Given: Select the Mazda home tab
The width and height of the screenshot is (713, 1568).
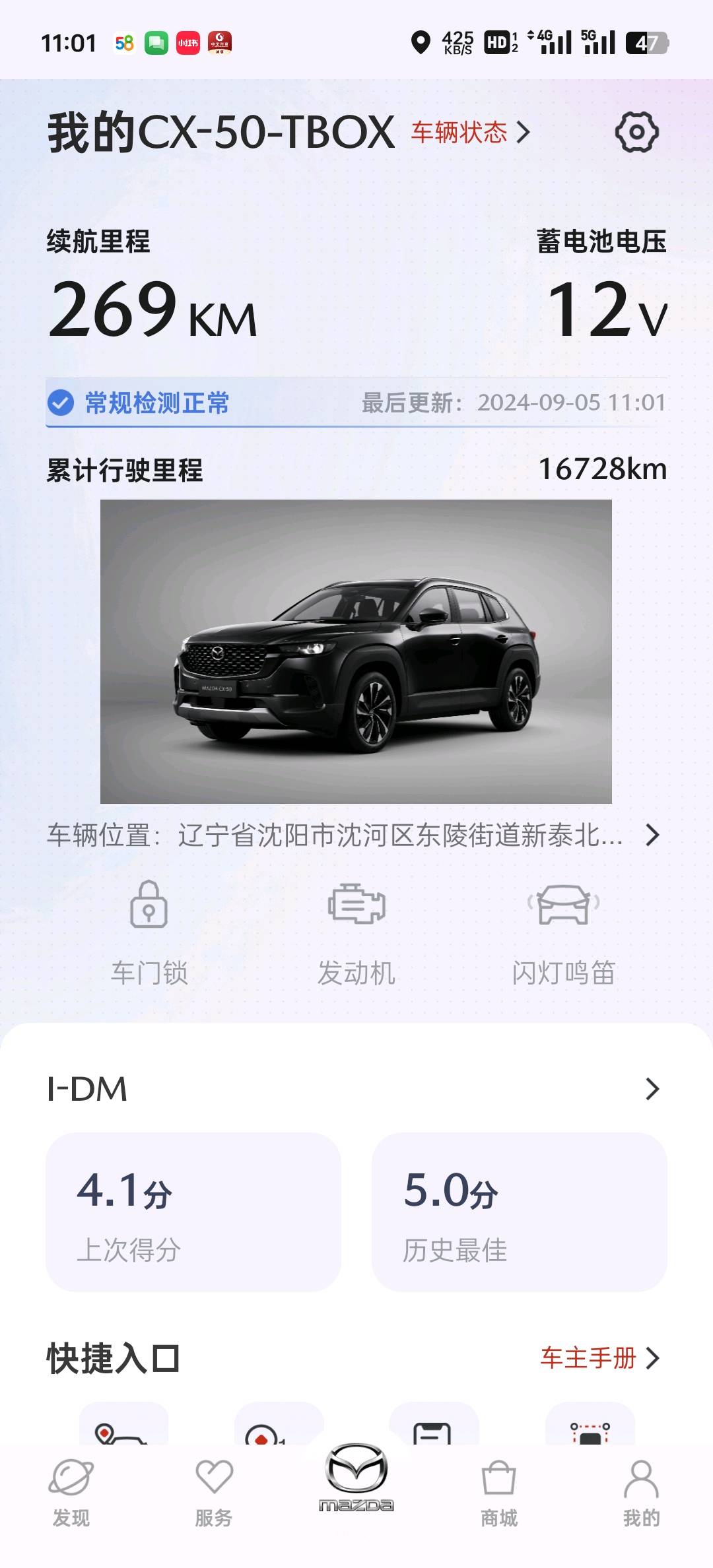Looking at the screenshot, I should click(356, 1478).
